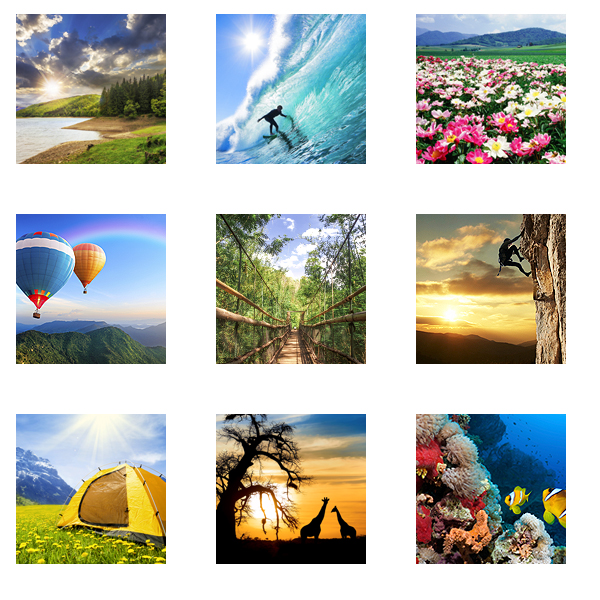Select the yellow tent photo
The height and width of the screenshot is (600, 600).
tap(91, 489)
